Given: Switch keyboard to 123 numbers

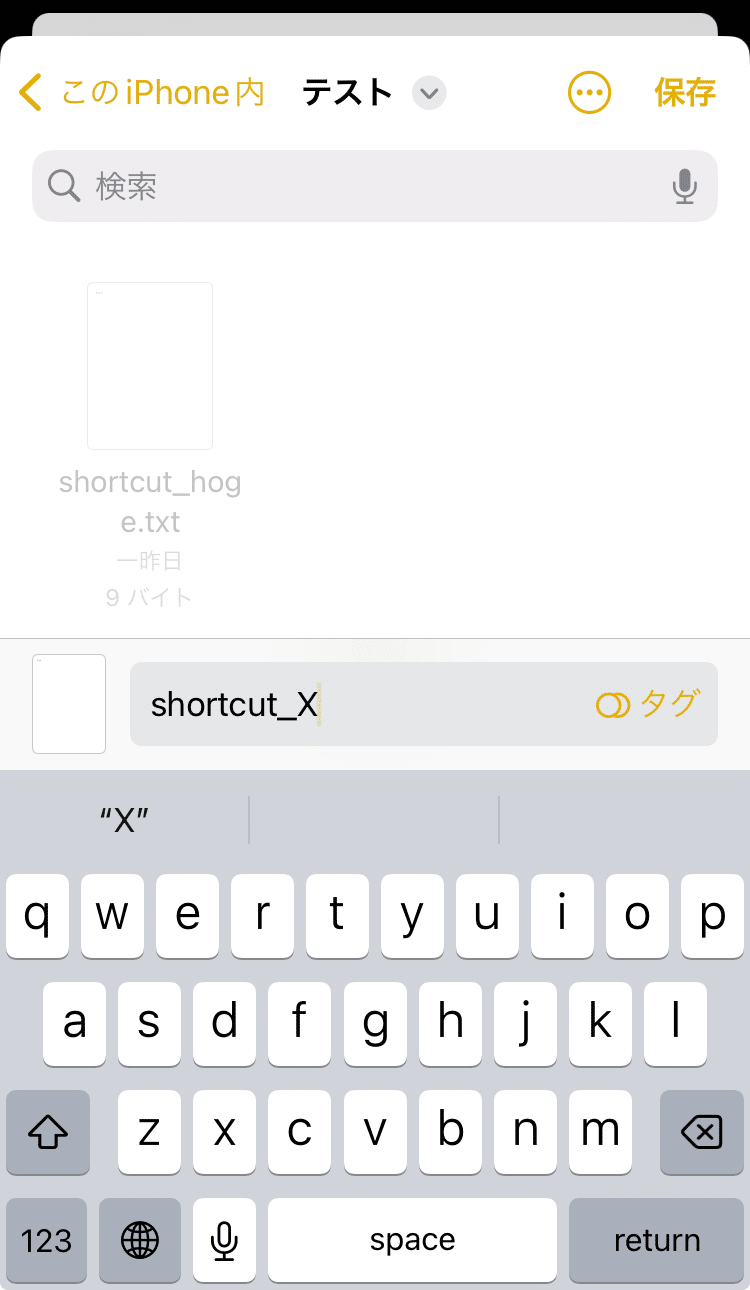Looking at the screenshot, I should click(47, 1241).
